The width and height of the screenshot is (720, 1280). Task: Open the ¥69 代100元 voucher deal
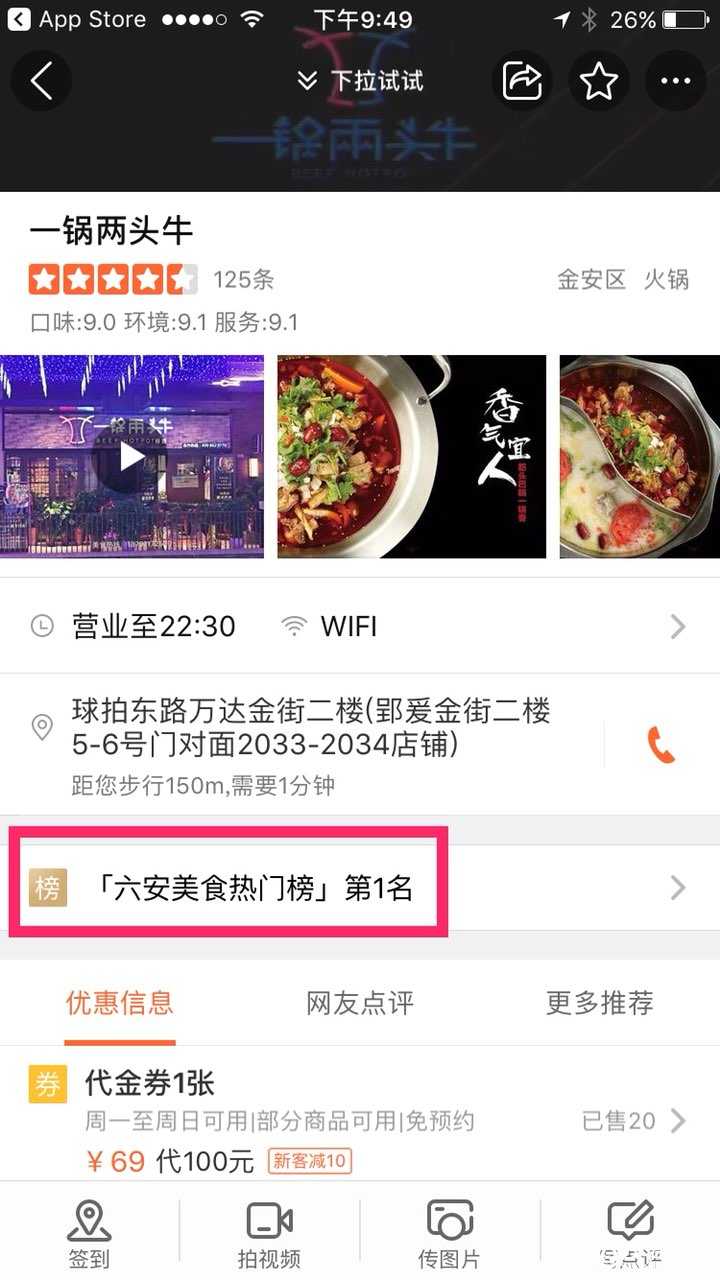pos(360,1120)
